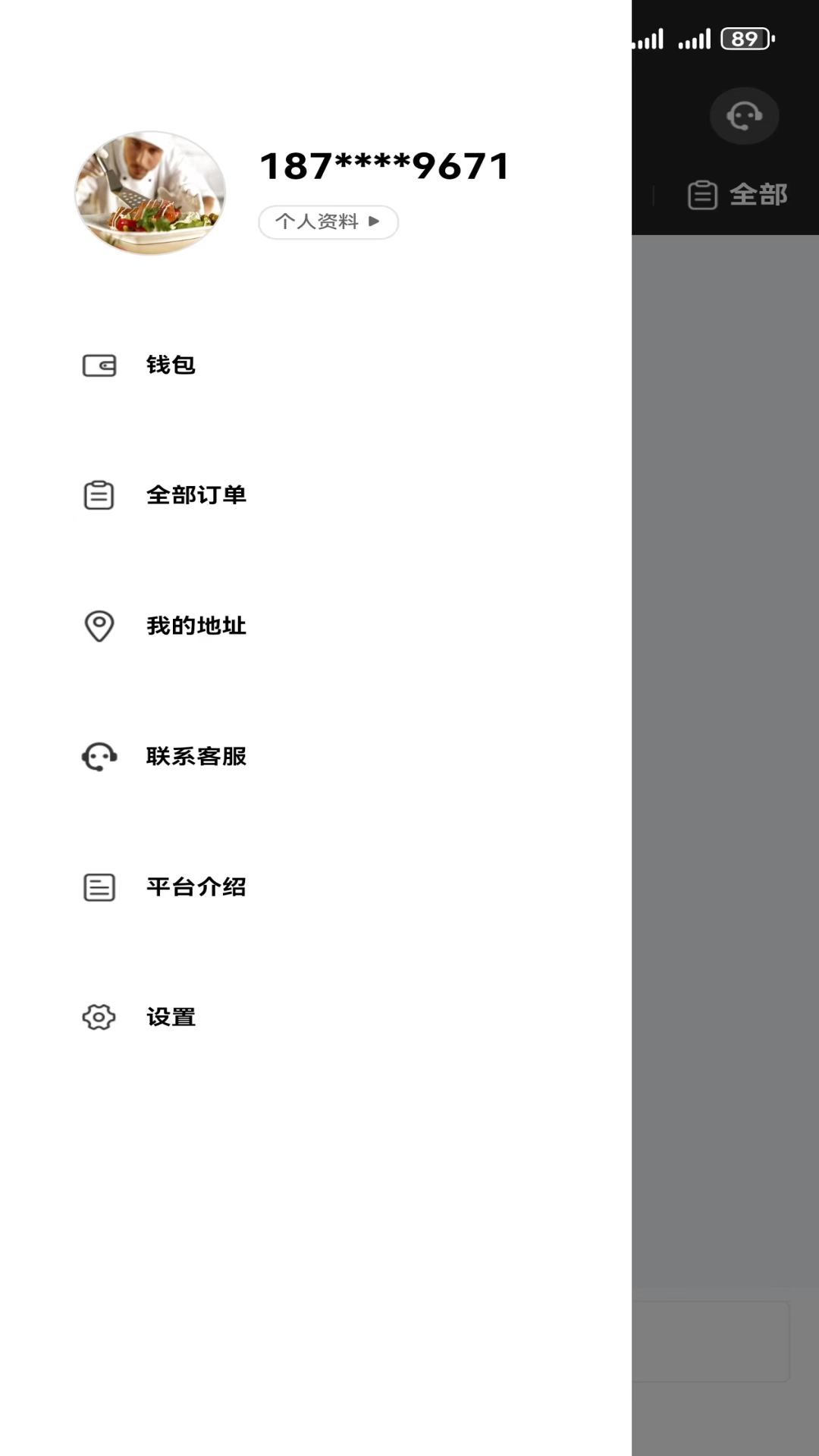The image size is (819, 1456).
Task: View 全部订单 all orders
Action: tap(315, 495)
